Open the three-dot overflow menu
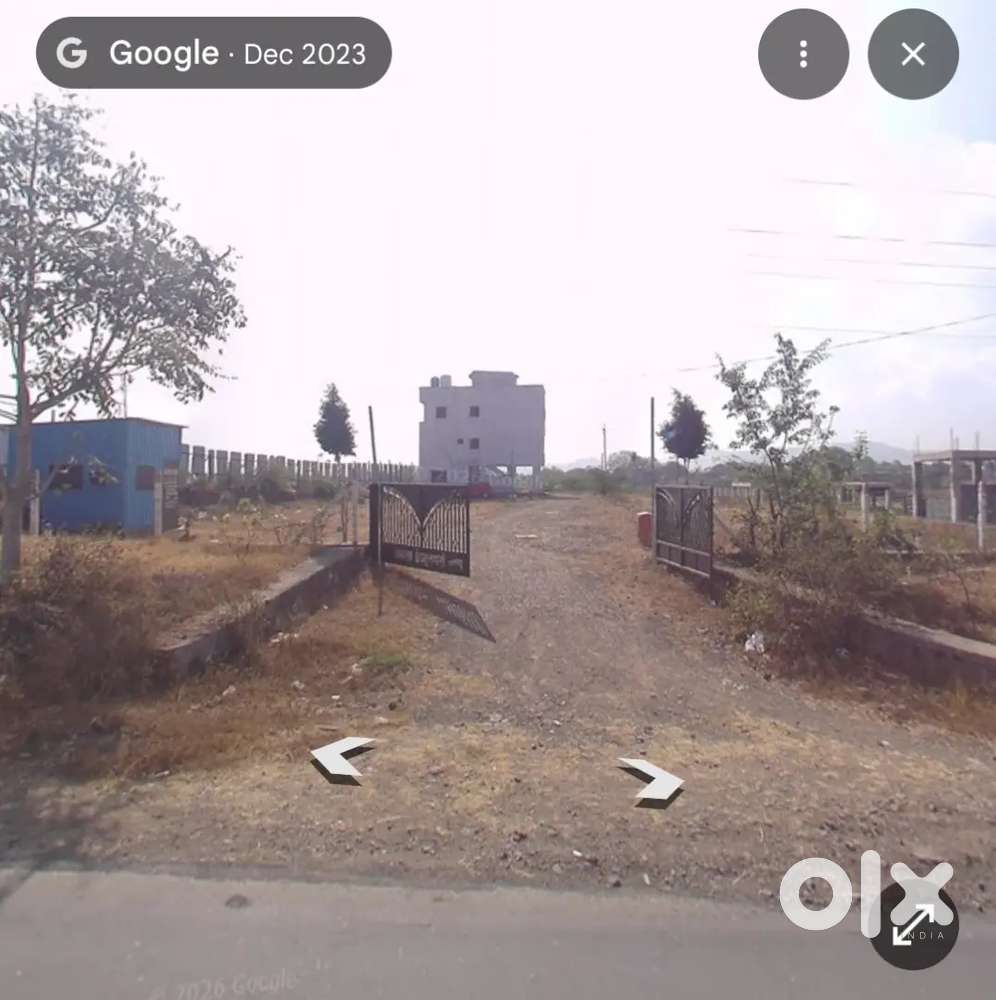Screen dimensions: 996x1000 (803, 54)
